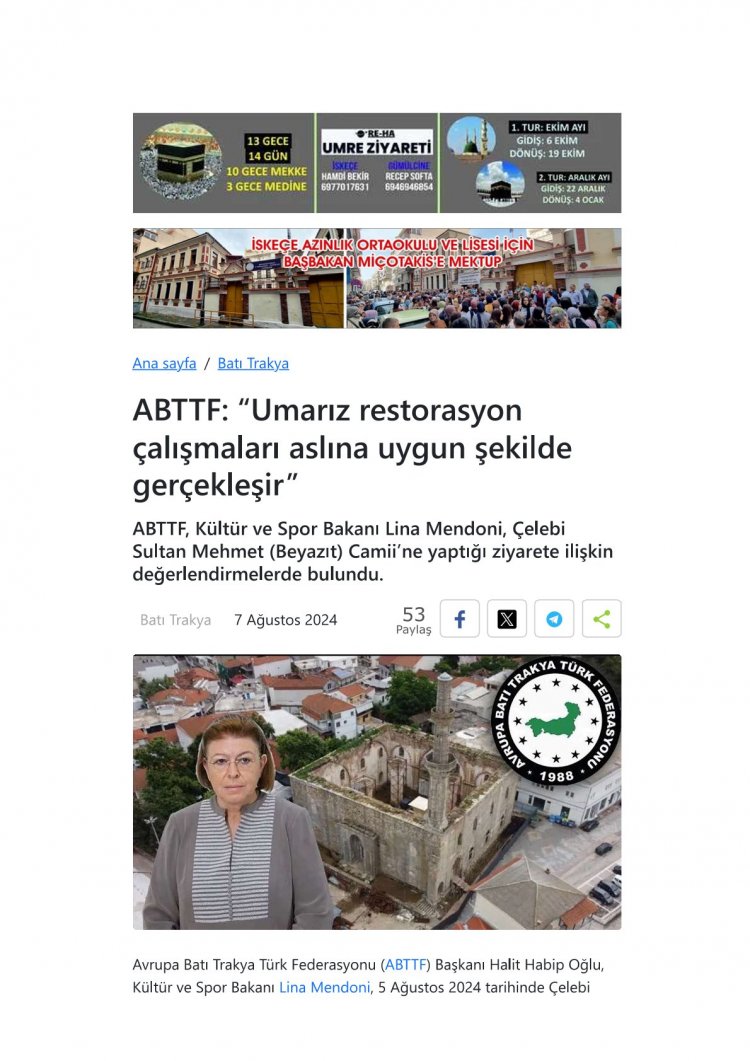Share this article on Facebook
750x1061 pixels.
460,619
